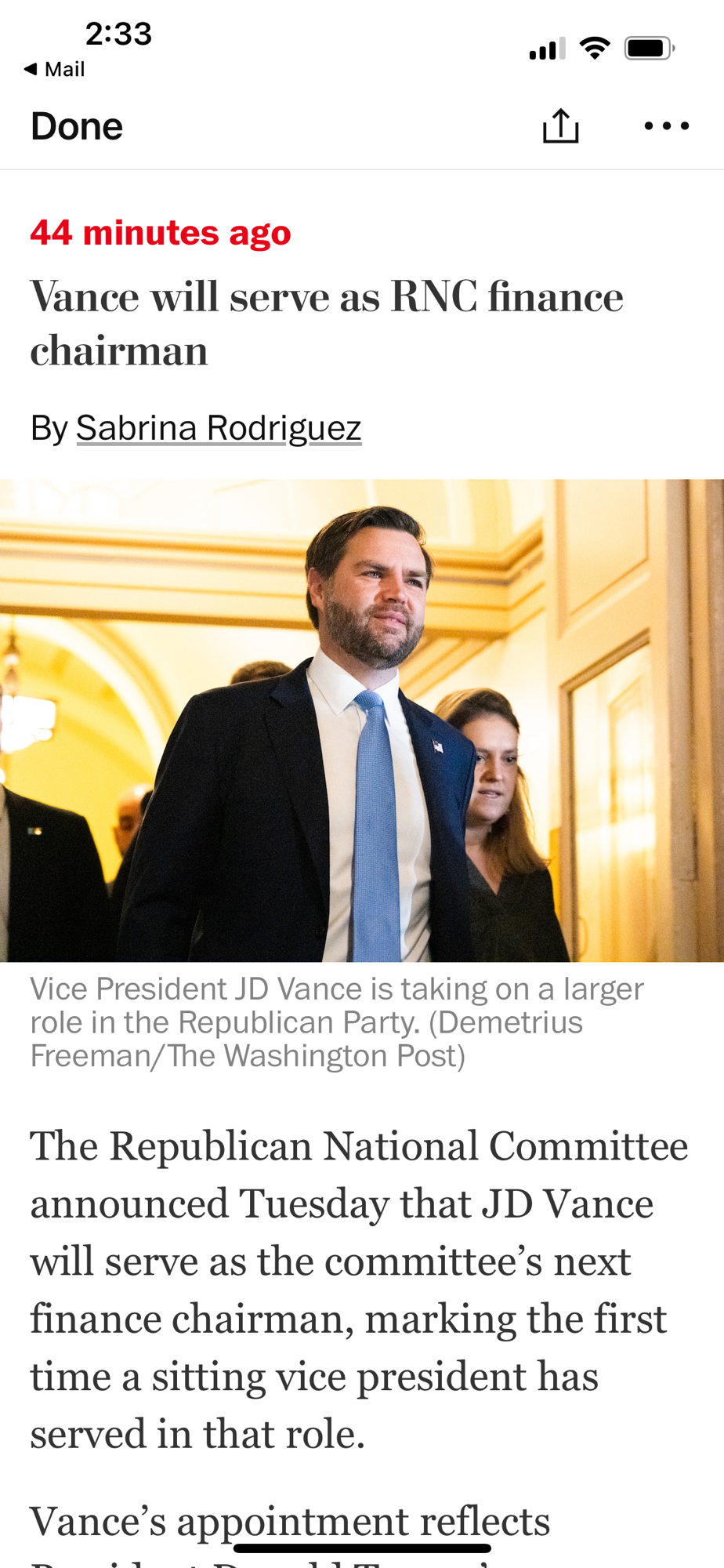Tap Done to close the article
This screenshot has height=1568, width=724.
(77, 126)
